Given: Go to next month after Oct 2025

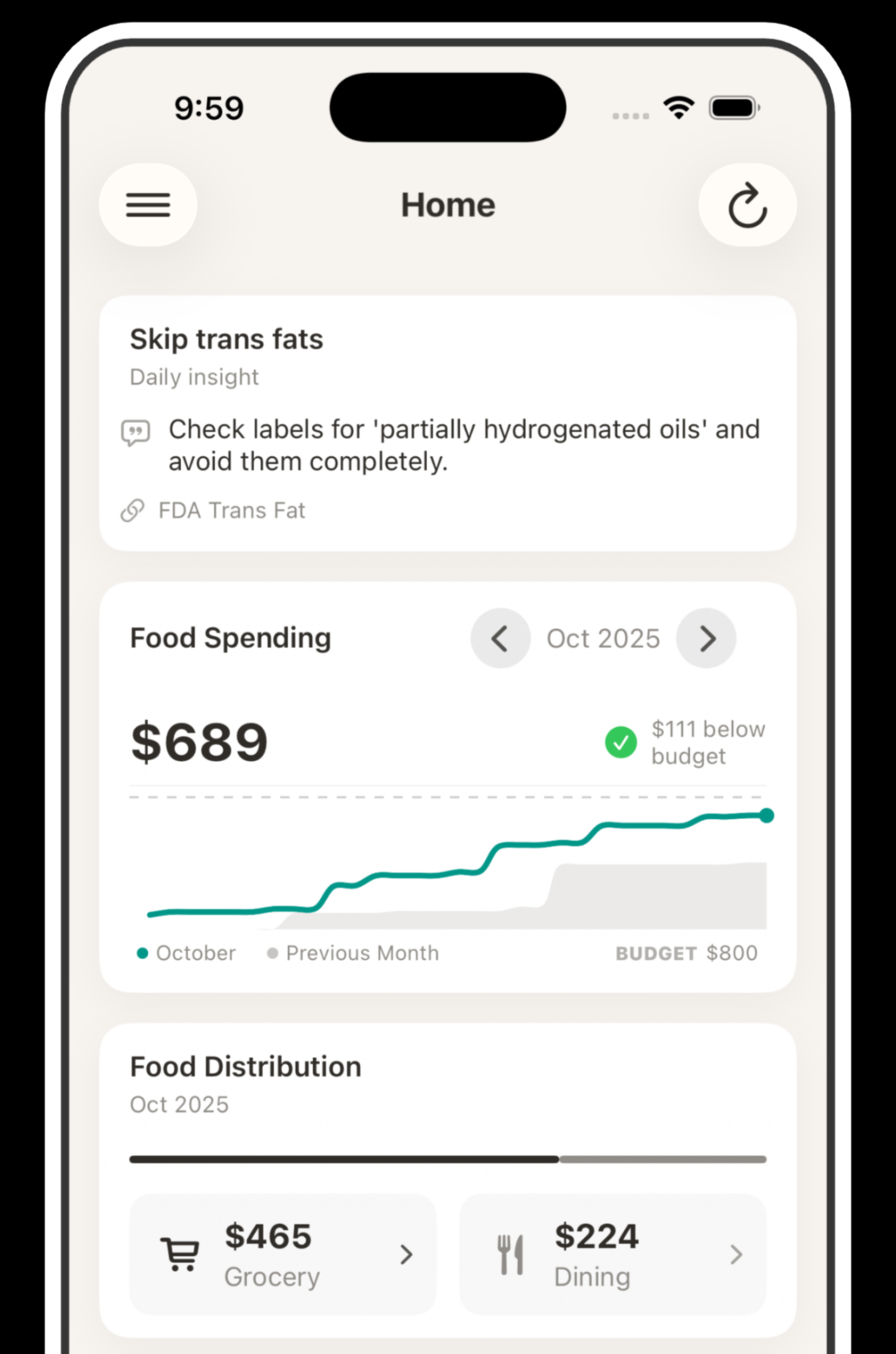Looking at the screenshot, I should [706, 638].
